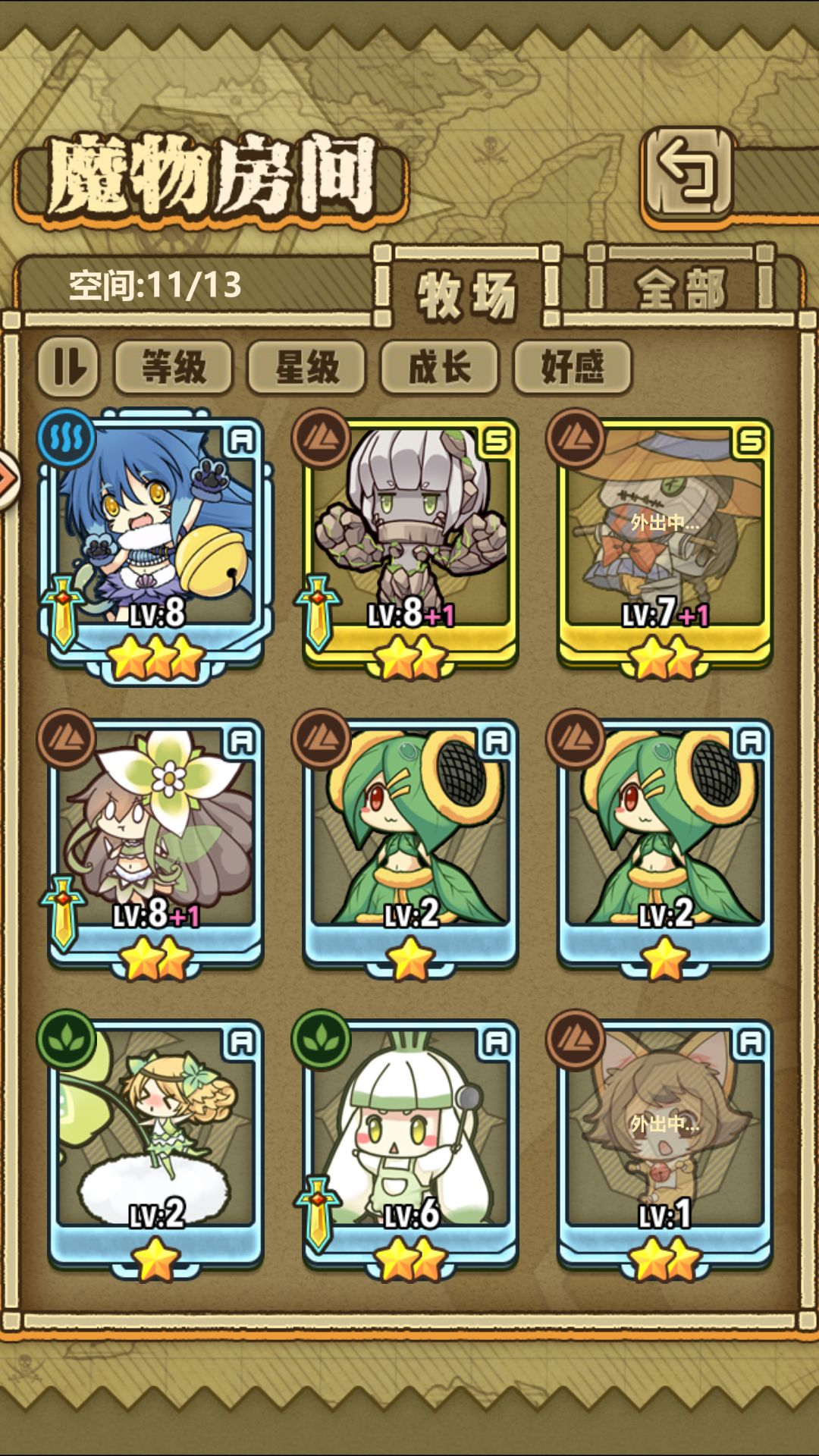Image resolution: width=819 pixels, height=1456 pixels.
Task: Tap the orange arrow on the left edge
Action: tap(8, 479)
